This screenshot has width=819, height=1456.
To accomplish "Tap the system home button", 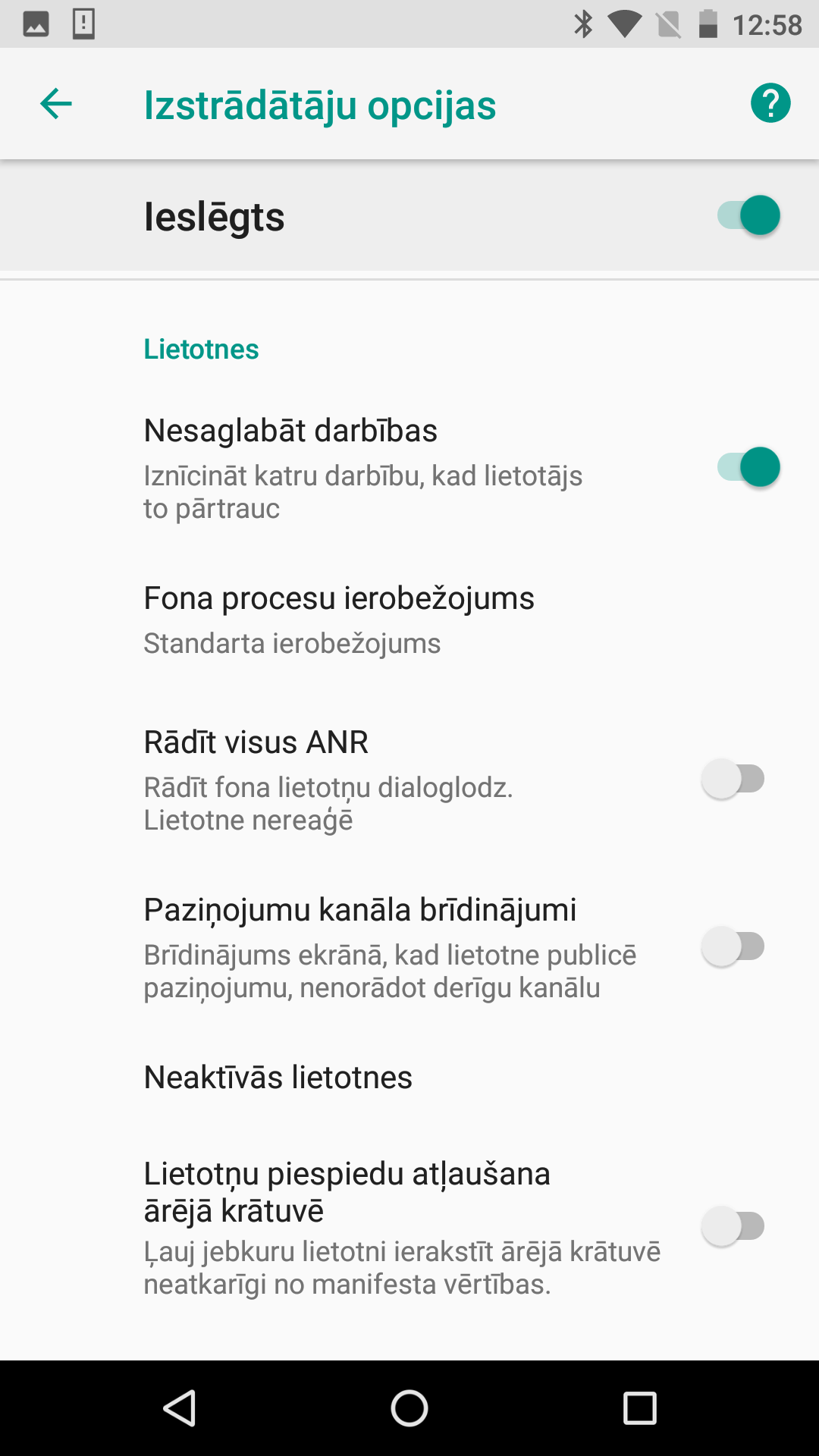I will [x=409, y=1408].
